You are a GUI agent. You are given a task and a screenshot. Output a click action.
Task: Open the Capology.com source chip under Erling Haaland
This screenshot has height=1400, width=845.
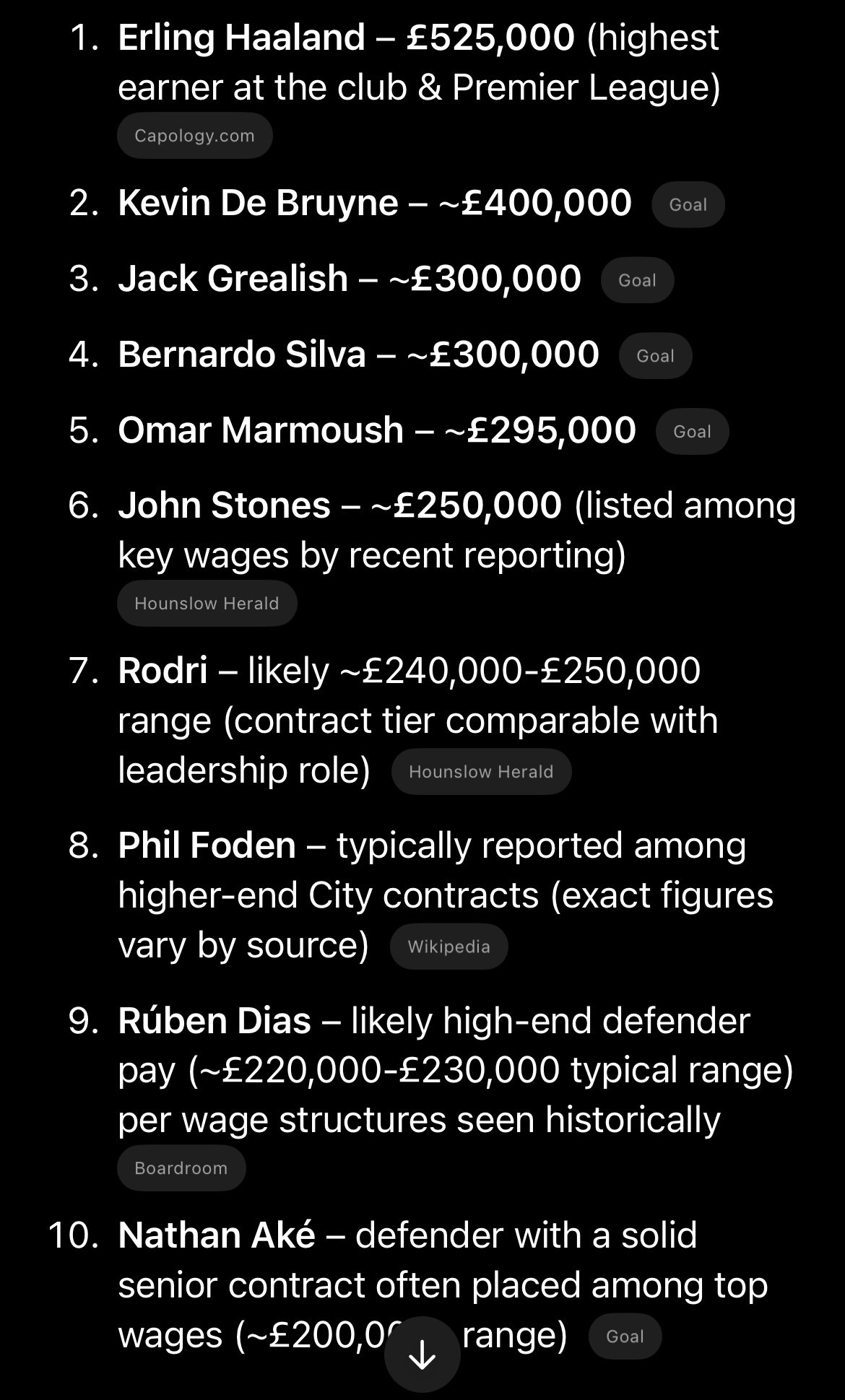point(194,136)
